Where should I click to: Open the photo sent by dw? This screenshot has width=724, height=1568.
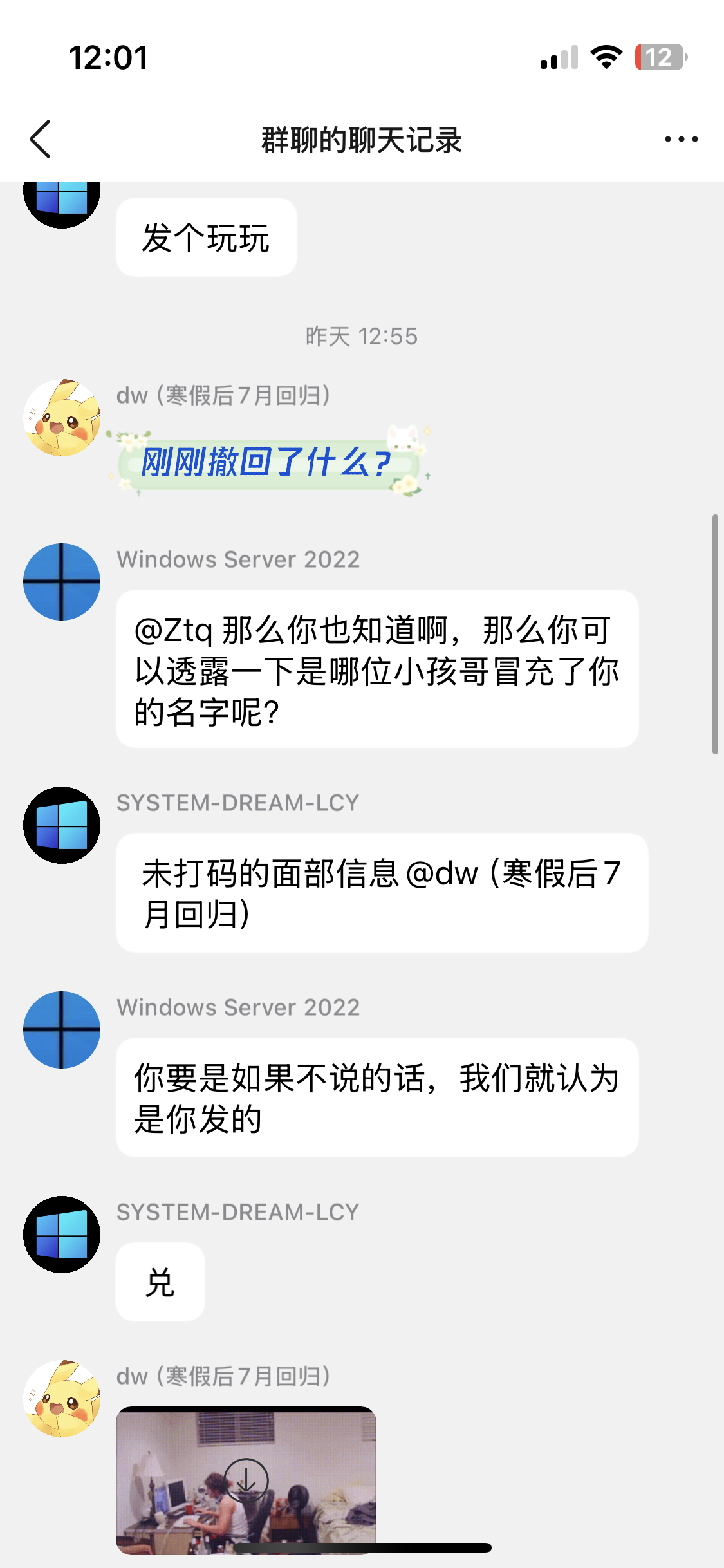[246, 1479]
